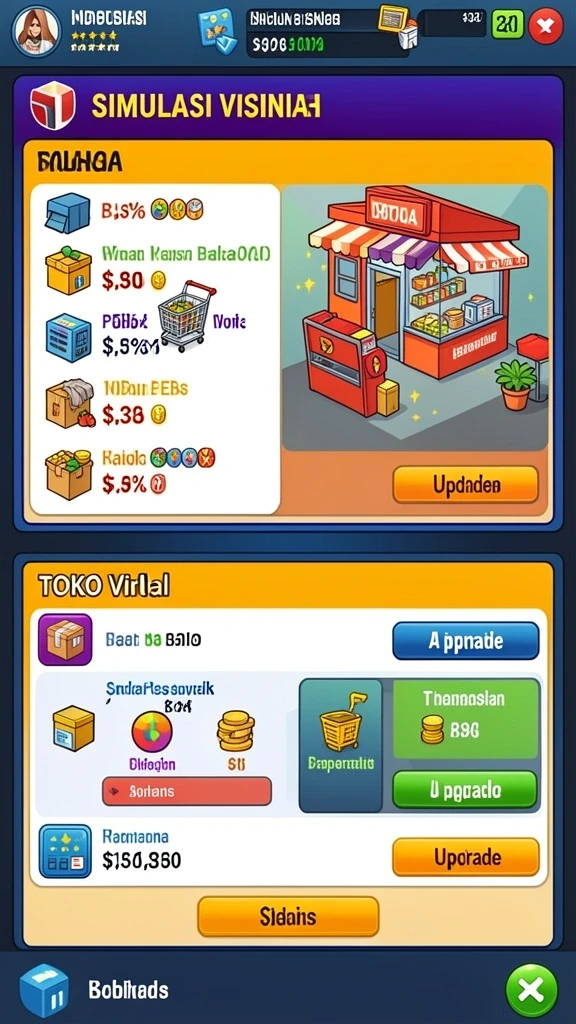Tap the Sldains button
The image size is (576, 1024).
coord(288,916)
